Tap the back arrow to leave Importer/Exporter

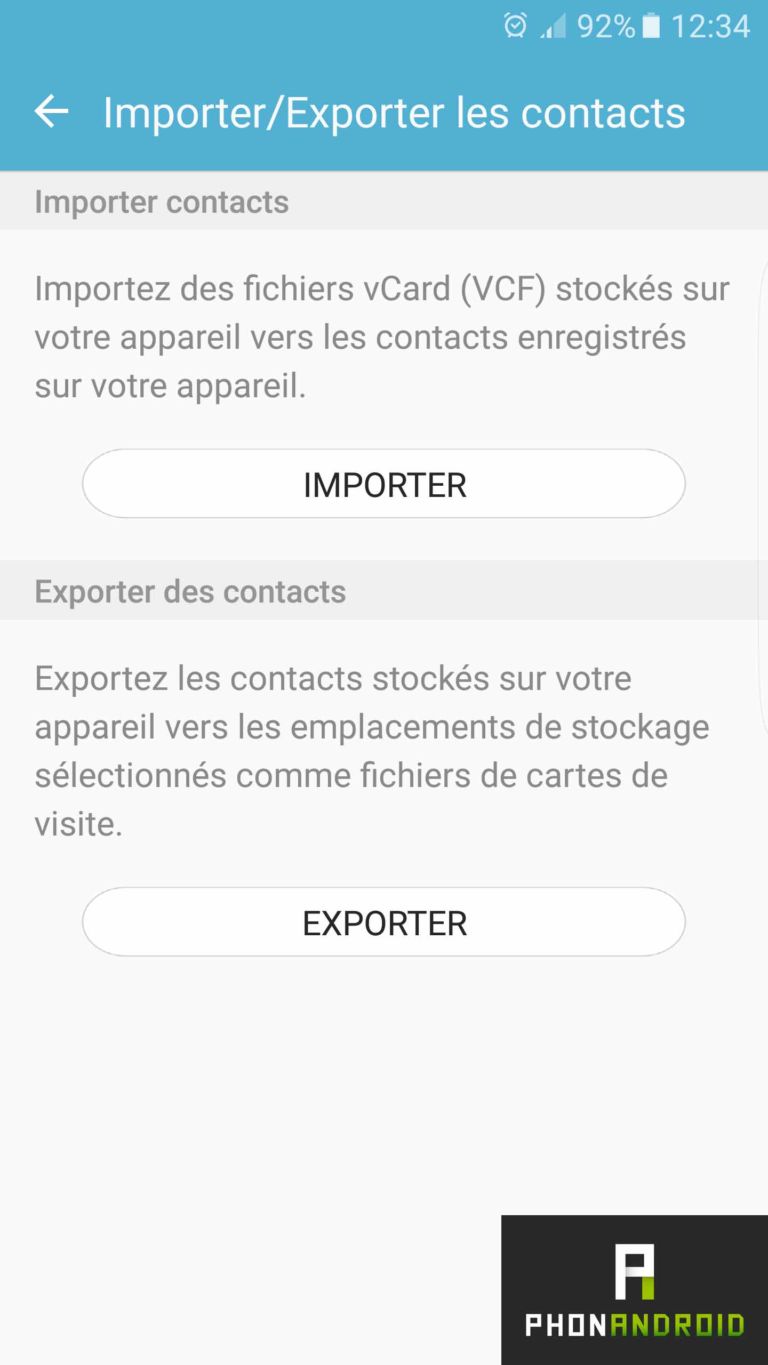click(50, 112)
